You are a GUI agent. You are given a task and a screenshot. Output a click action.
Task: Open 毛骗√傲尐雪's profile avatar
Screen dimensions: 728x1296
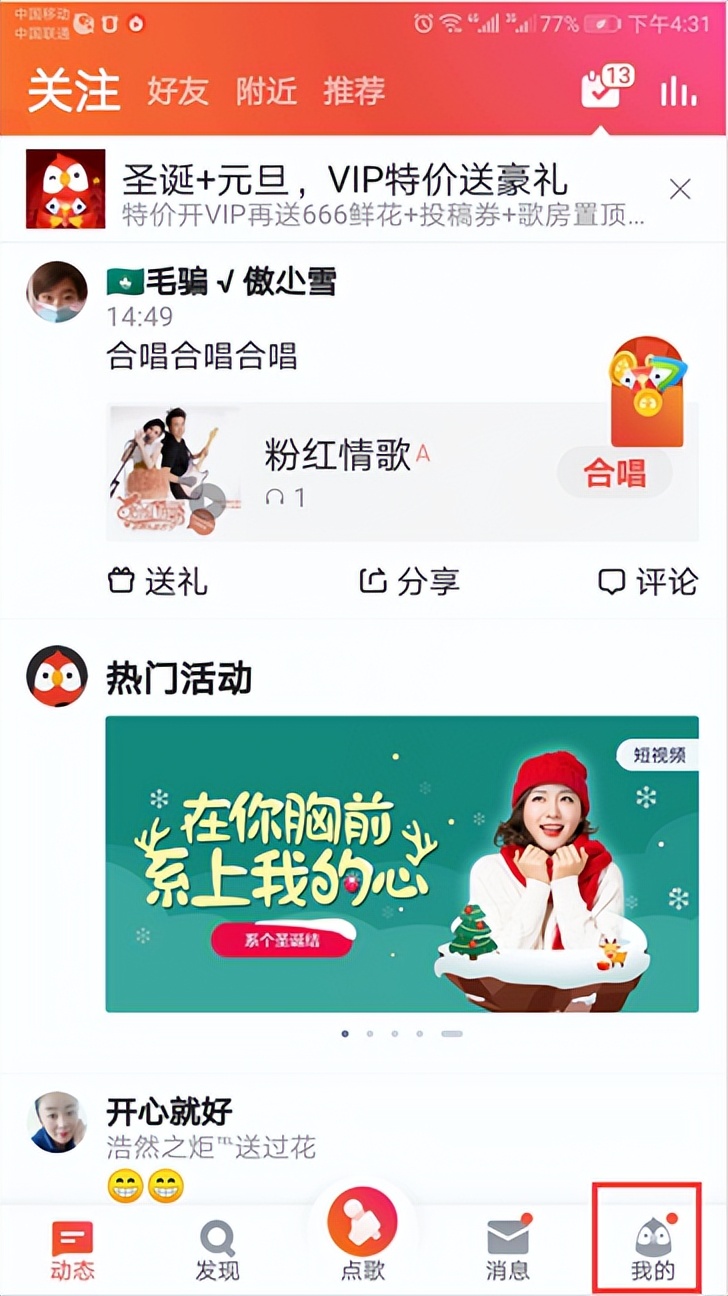56,292
